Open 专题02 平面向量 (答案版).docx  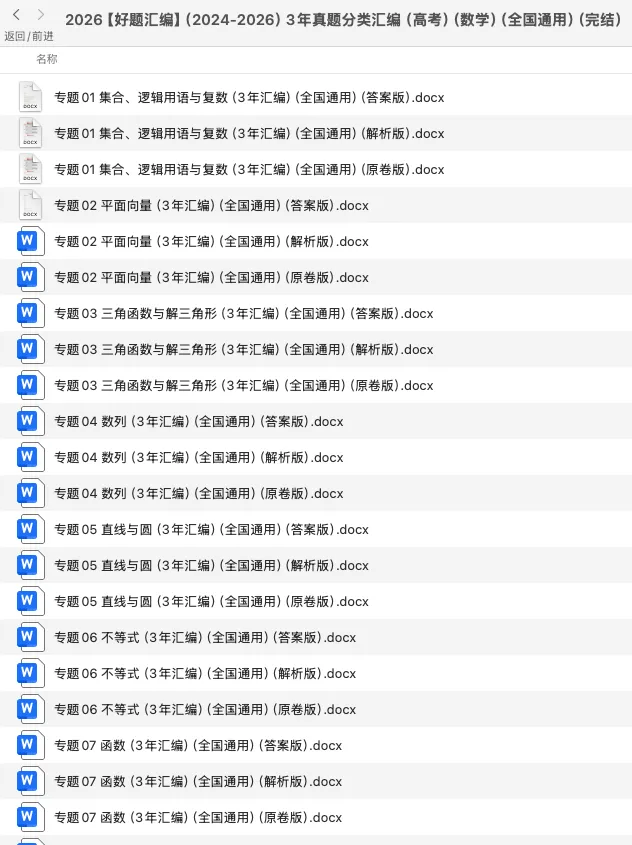pos(316,205)
